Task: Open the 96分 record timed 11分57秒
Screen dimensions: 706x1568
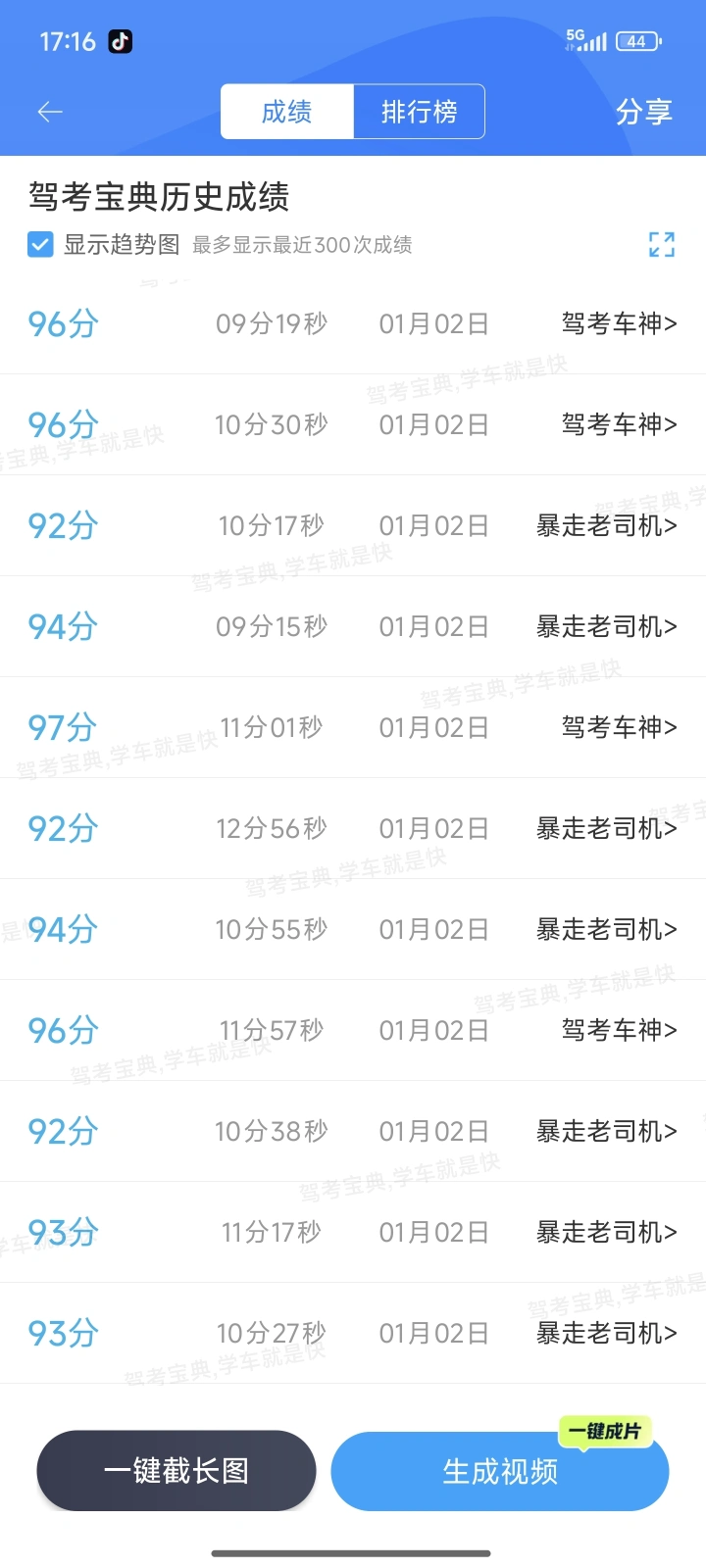Action: click(353, 1030)
